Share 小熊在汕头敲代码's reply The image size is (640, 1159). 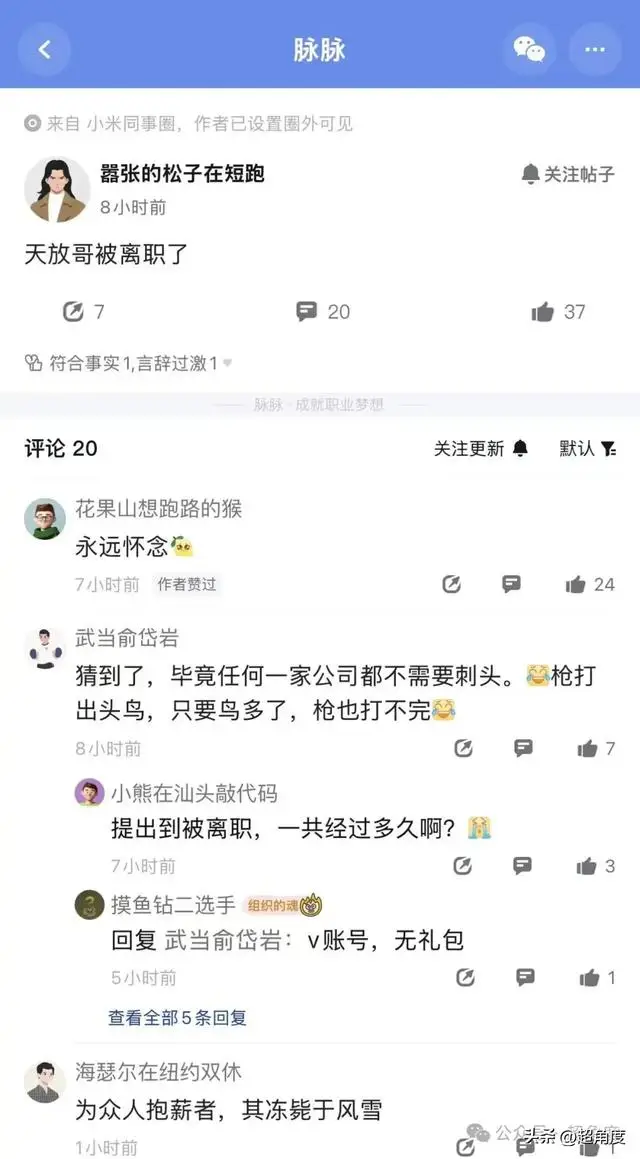(x=462, y=866)
